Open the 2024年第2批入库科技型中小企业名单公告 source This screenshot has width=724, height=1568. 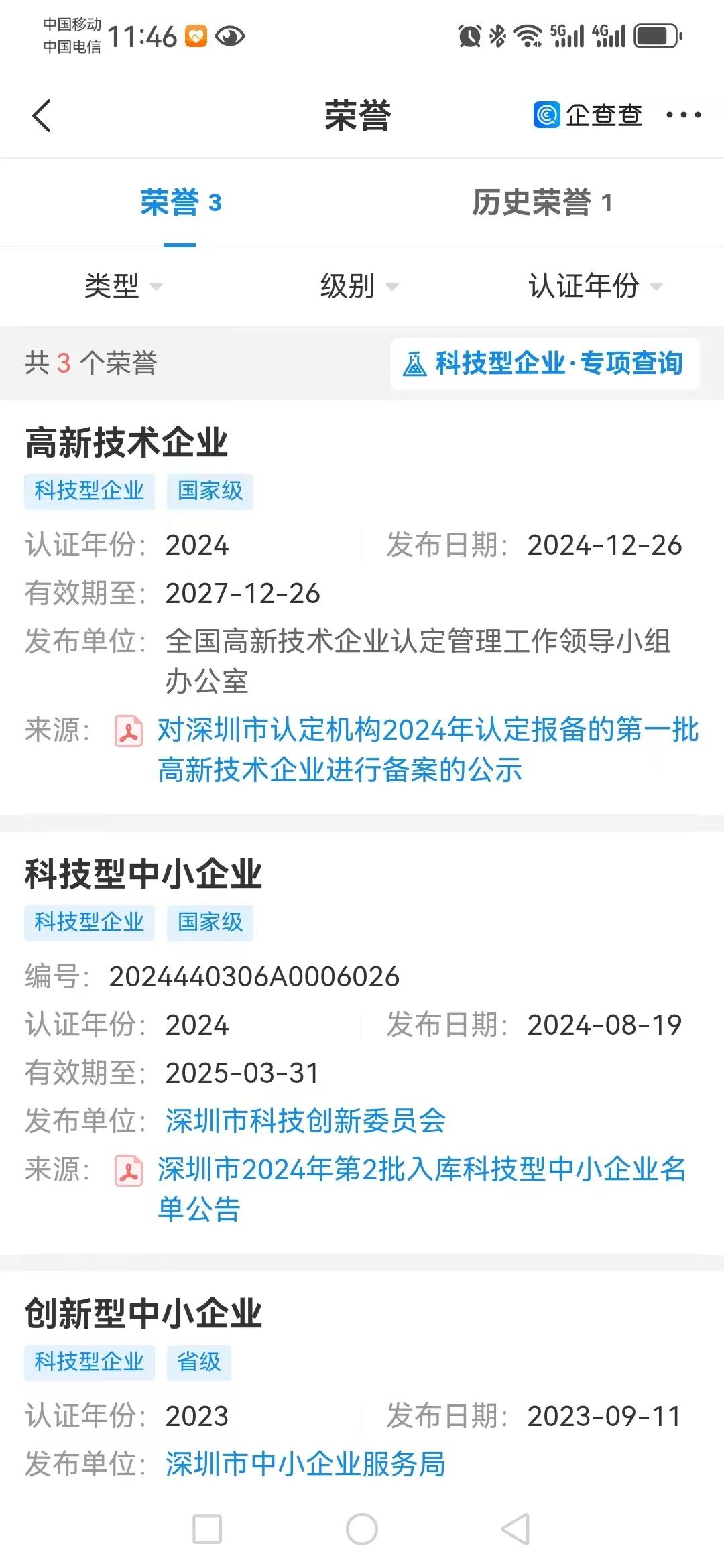(x=420, y=1189)
